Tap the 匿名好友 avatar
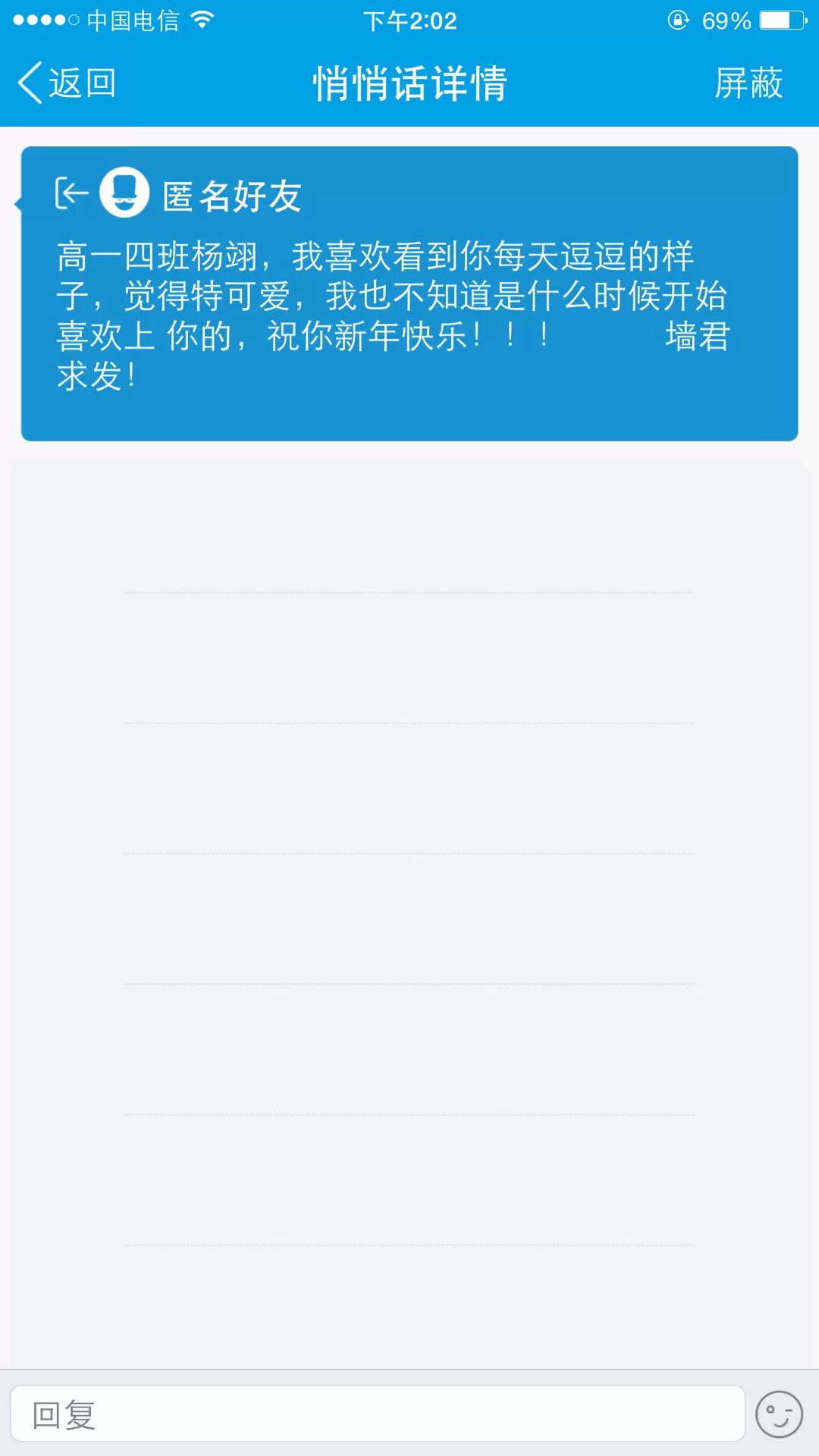The height and width of the screenshot is (1456, 819). pyautogui.click(x=124, y=193)
